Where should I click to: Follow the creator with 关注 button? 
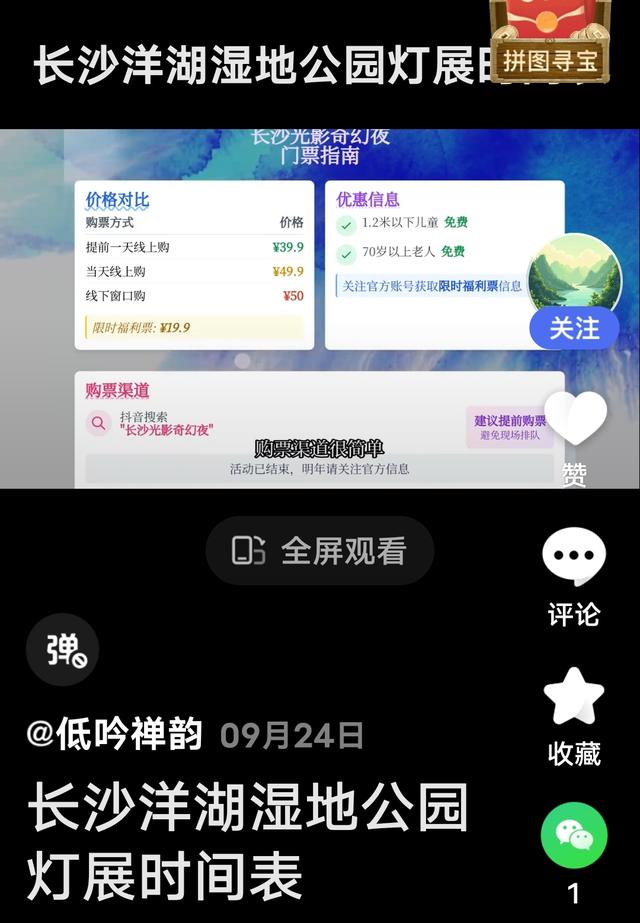click(x=574, y=327)
